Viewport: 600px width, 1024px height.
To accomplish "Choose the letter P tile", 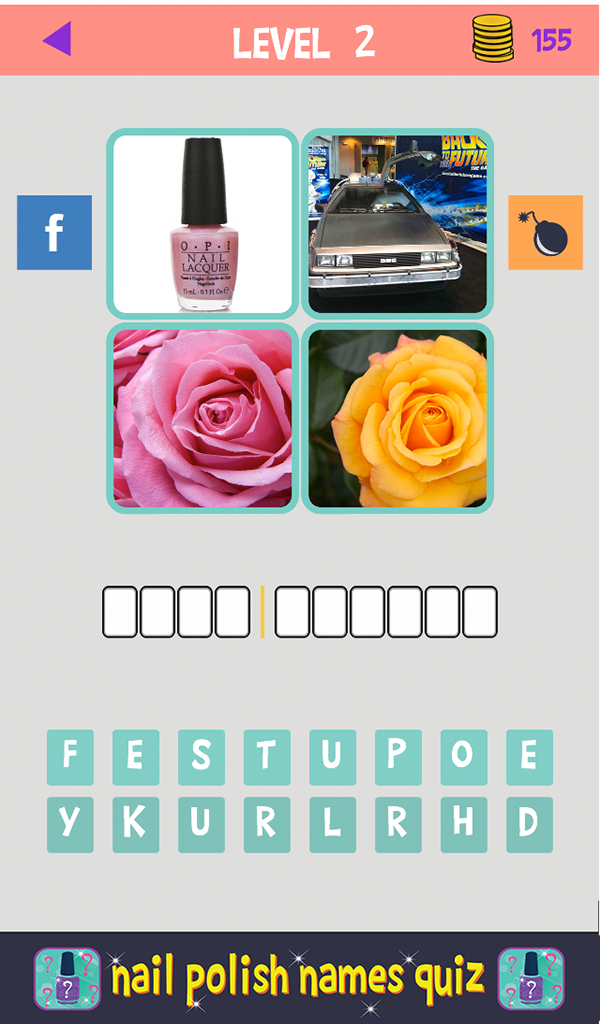I will [398, 757].
